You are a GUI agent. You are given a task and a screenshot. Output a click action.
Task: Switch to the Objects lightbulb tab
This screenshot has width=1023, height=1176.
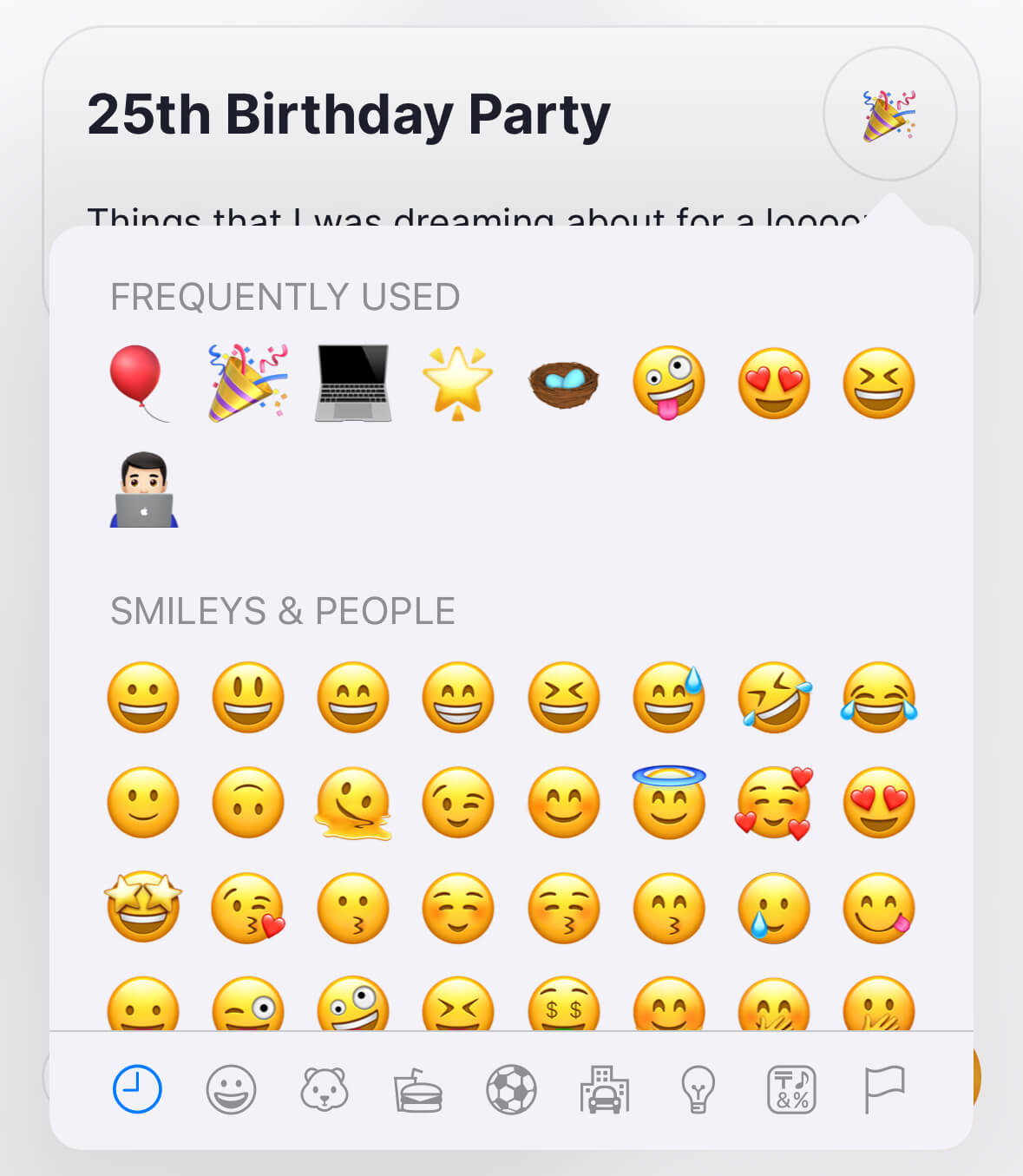click(698, 1089)
